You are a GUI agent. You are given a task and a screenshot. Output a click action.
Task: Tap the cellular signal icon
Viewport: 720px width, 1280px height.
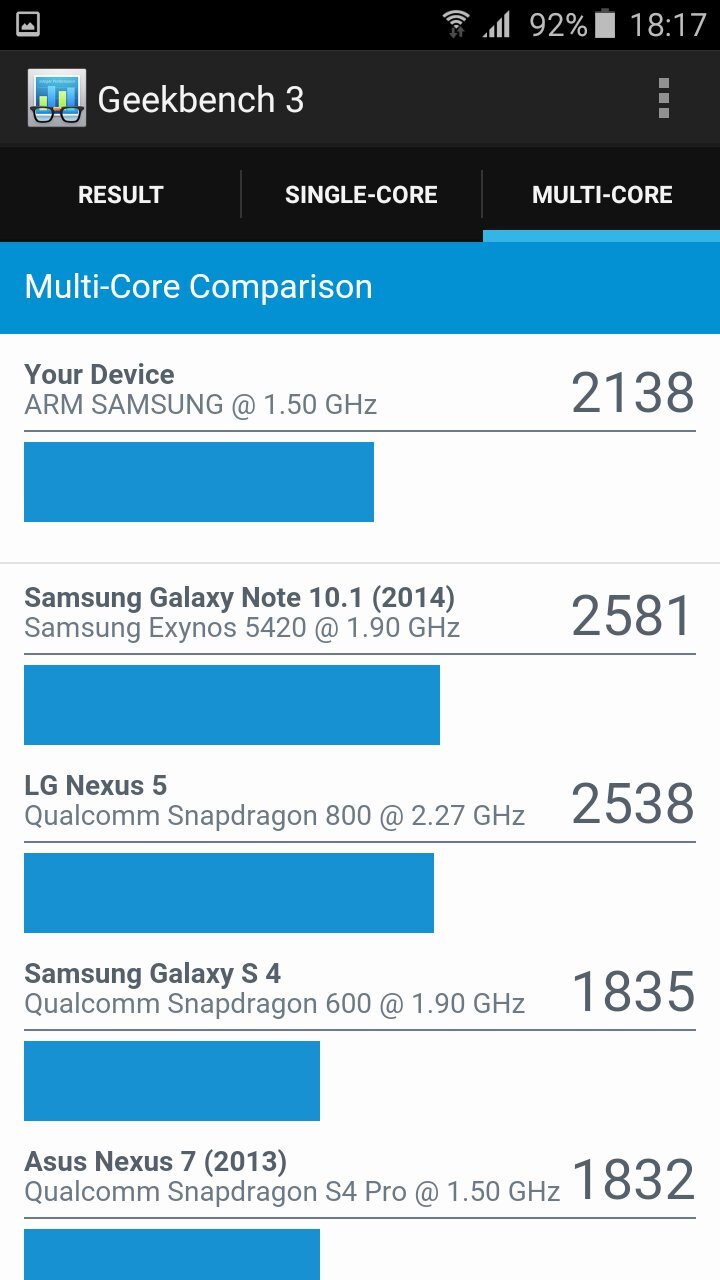pos(496,23)
